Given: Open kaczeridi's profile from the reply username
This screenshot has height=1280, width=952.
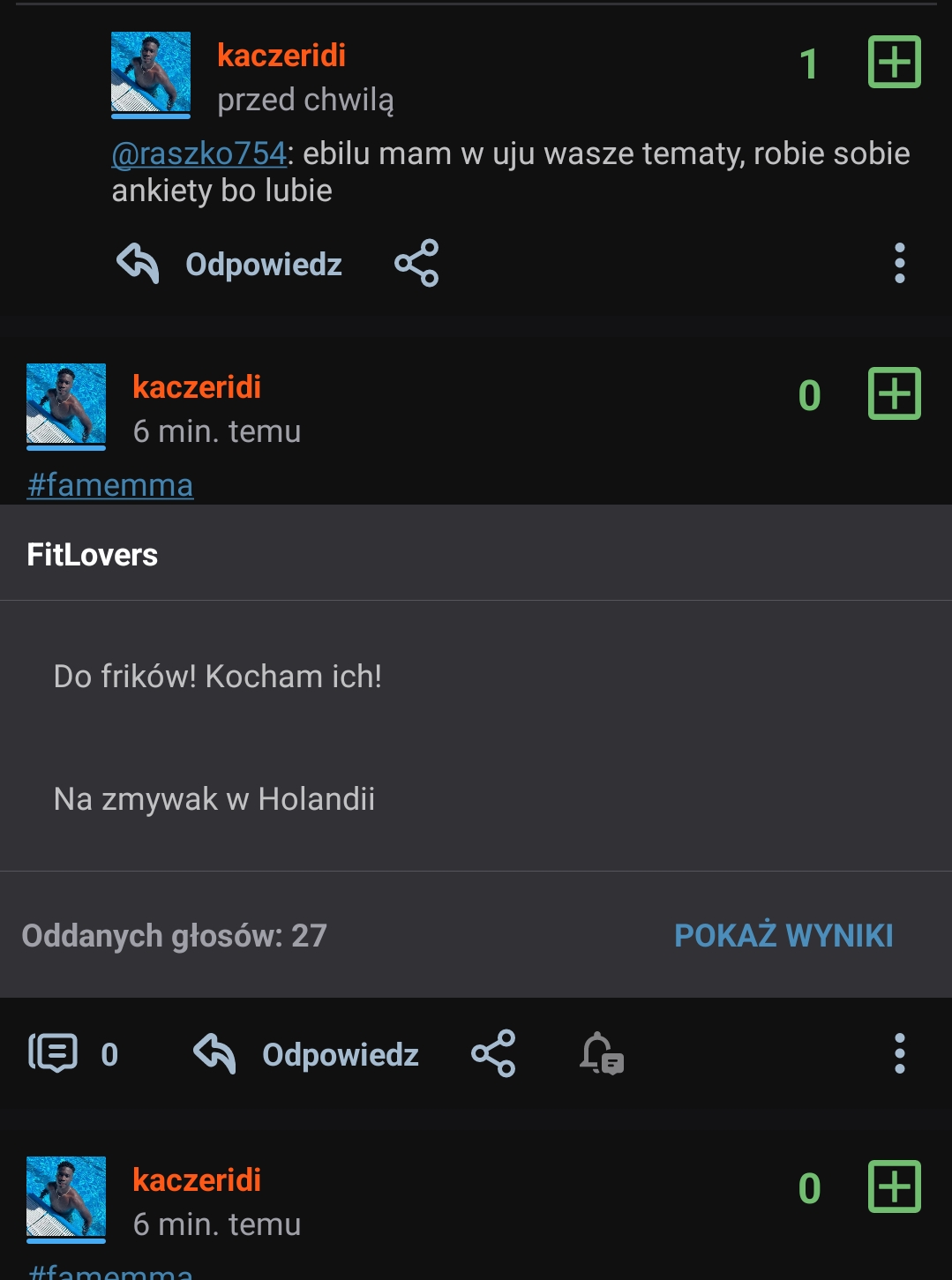Looking at the screenshot, I should (281, 56).
